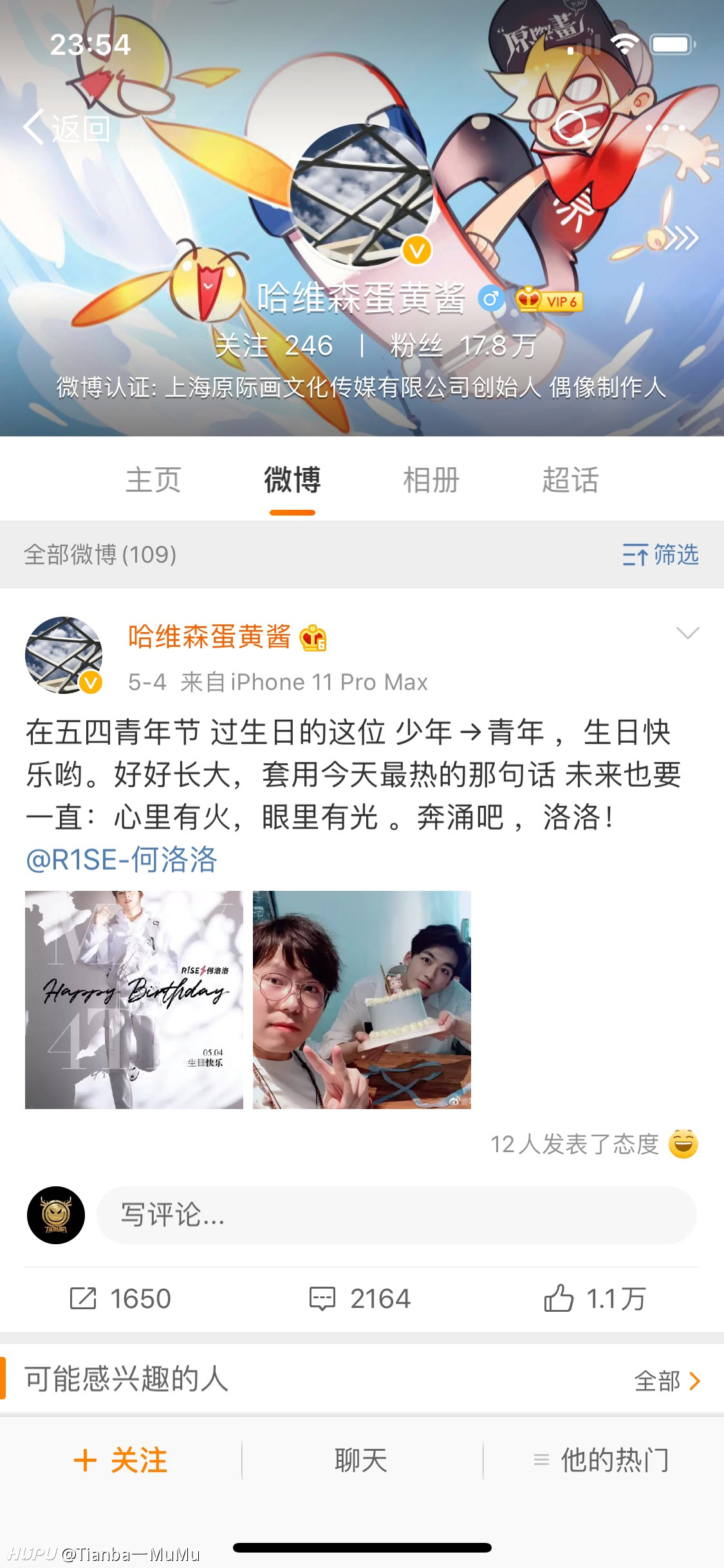
Task: Tap the 写评论 comment field
Action: (x=396, y=1215)
